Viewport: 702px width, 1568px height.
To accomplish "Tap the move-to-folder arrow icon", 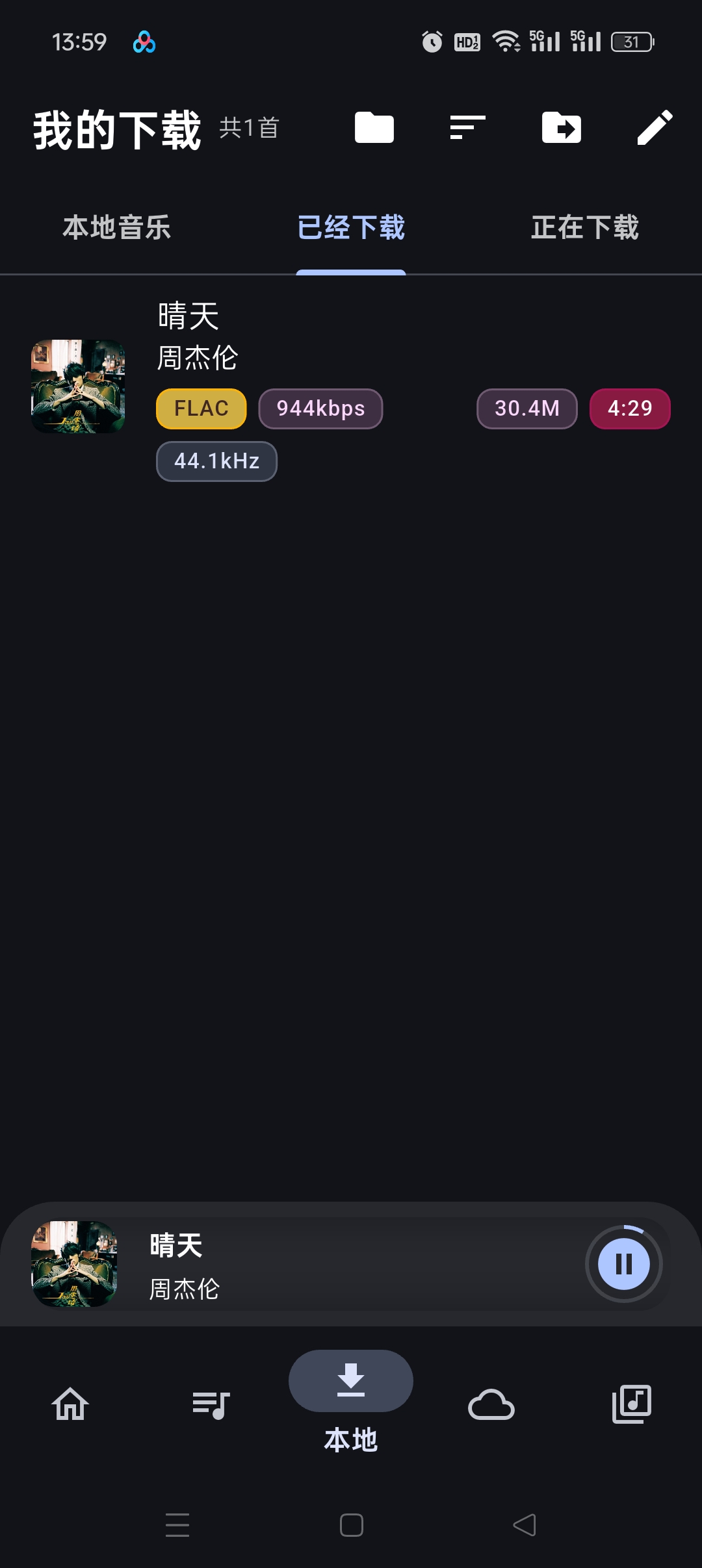I will tap(561, 127).
